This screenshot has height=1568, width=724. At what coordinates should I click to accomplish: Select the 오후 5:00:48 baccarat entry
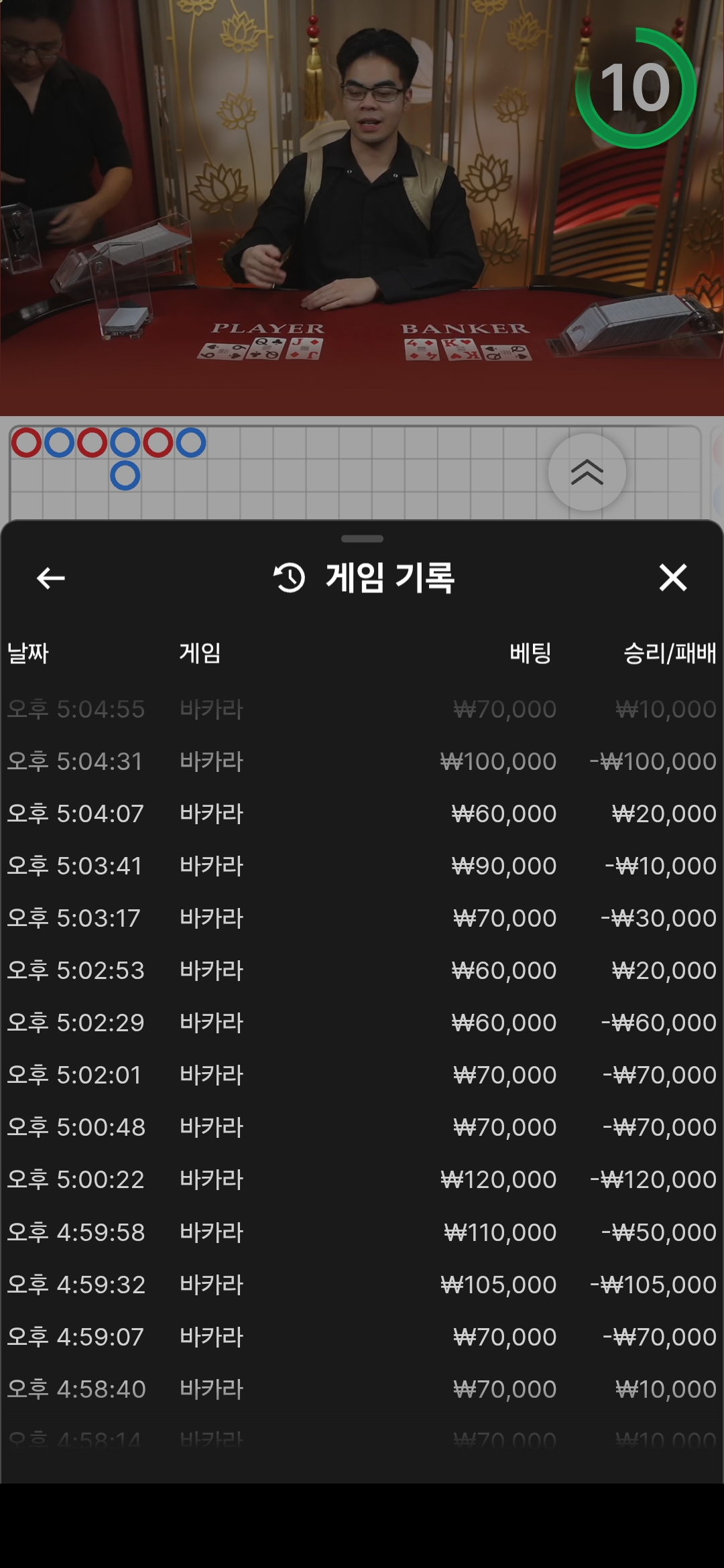pos(362,1127)
